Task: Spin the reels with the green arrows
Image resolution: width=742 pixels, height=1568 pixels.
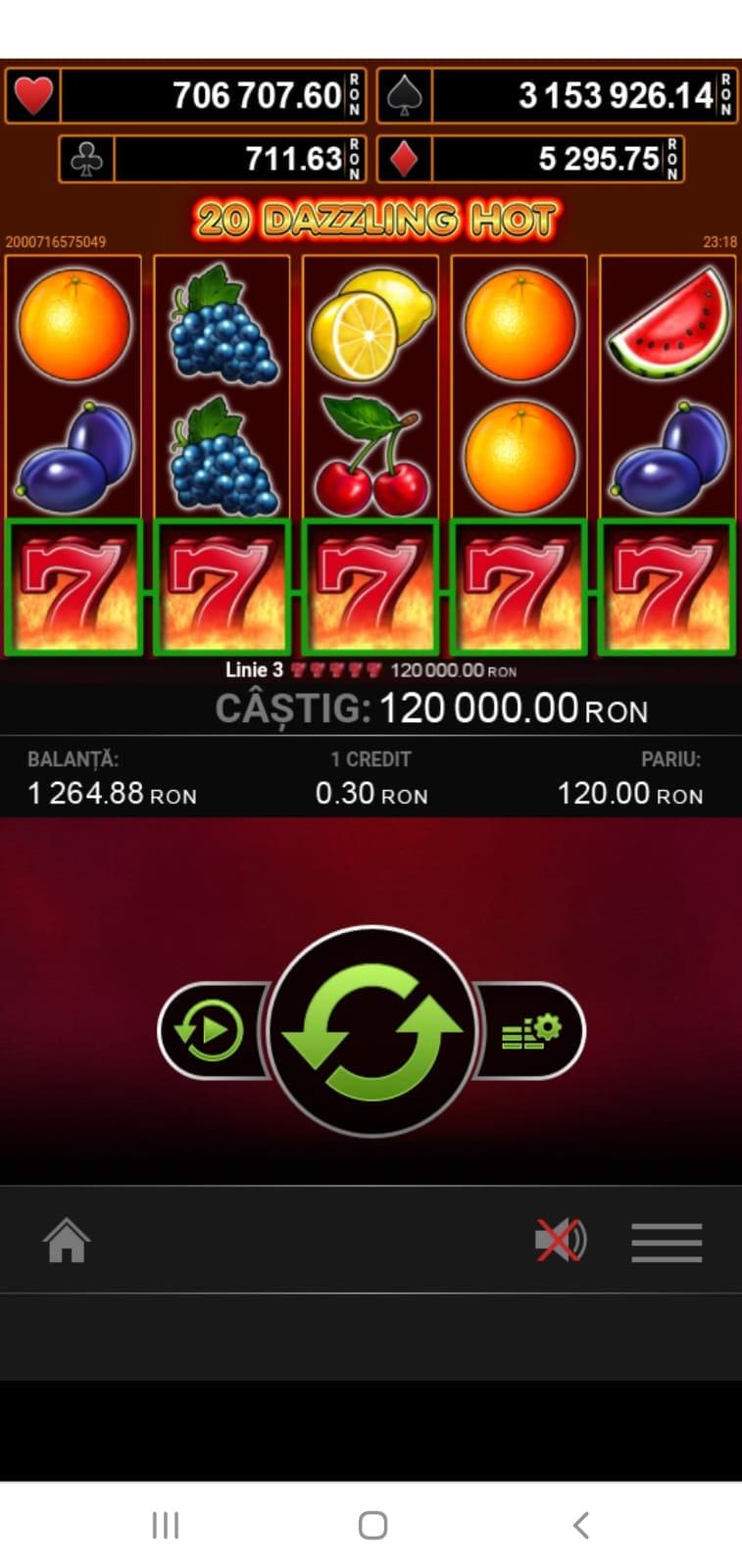Action: 371,1031
